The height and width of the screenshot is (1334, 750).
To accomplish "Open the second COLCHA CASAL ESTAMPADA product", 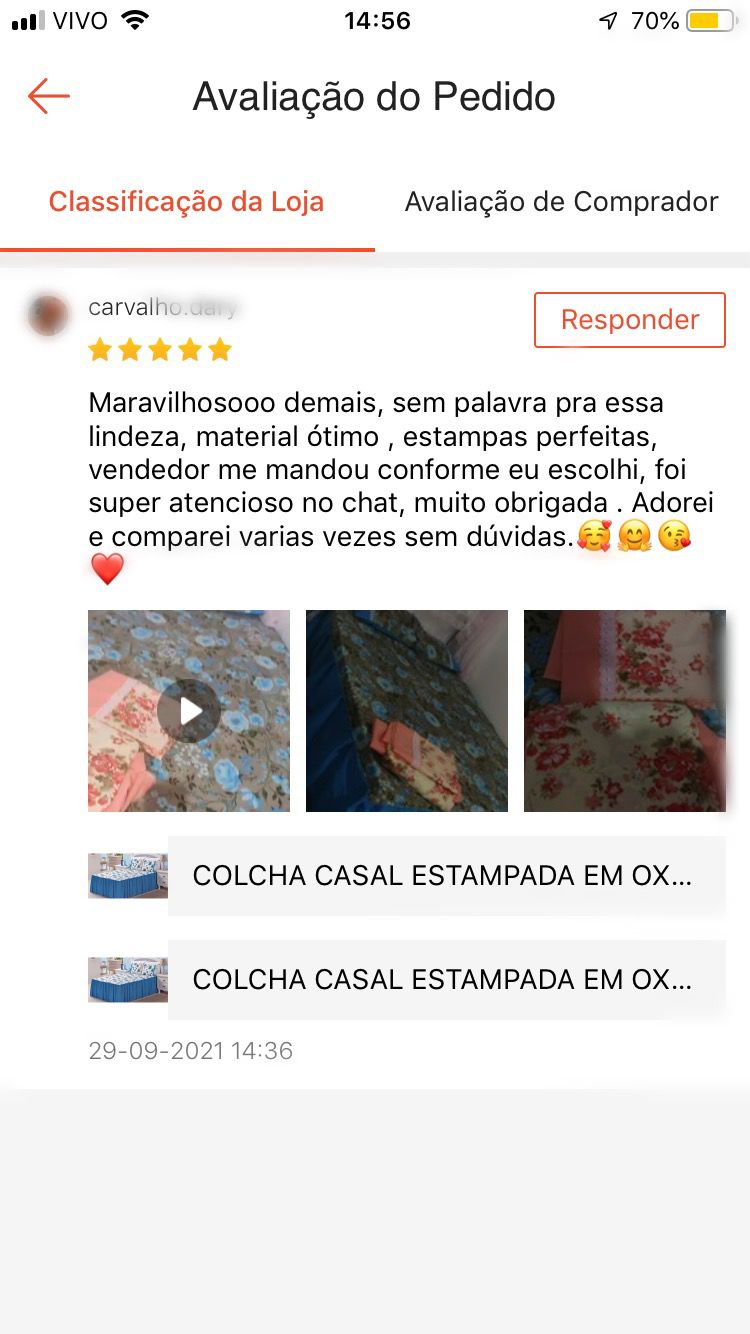I will point(443,980).
